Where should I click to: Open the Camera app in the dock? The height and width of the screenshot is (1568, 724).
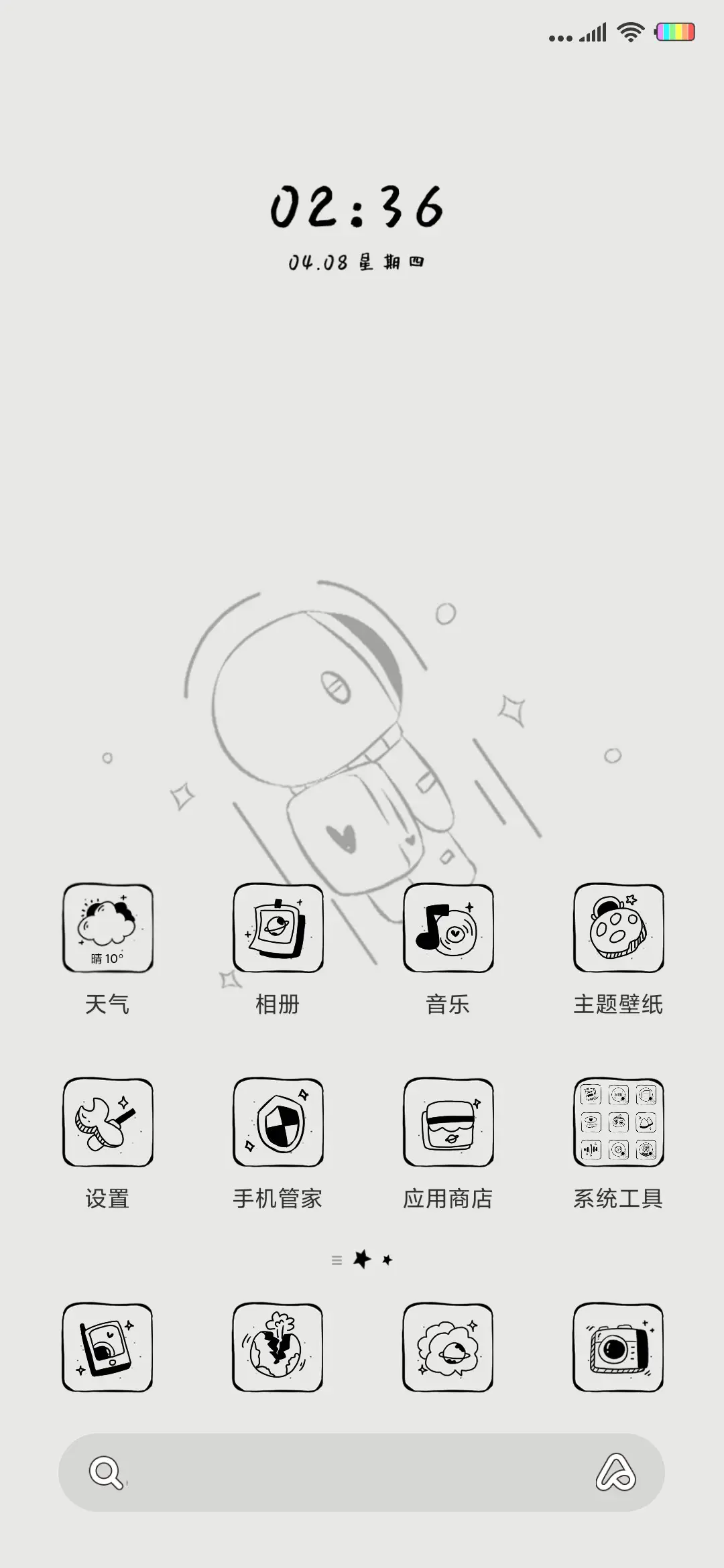click(x=618, y=1347)
